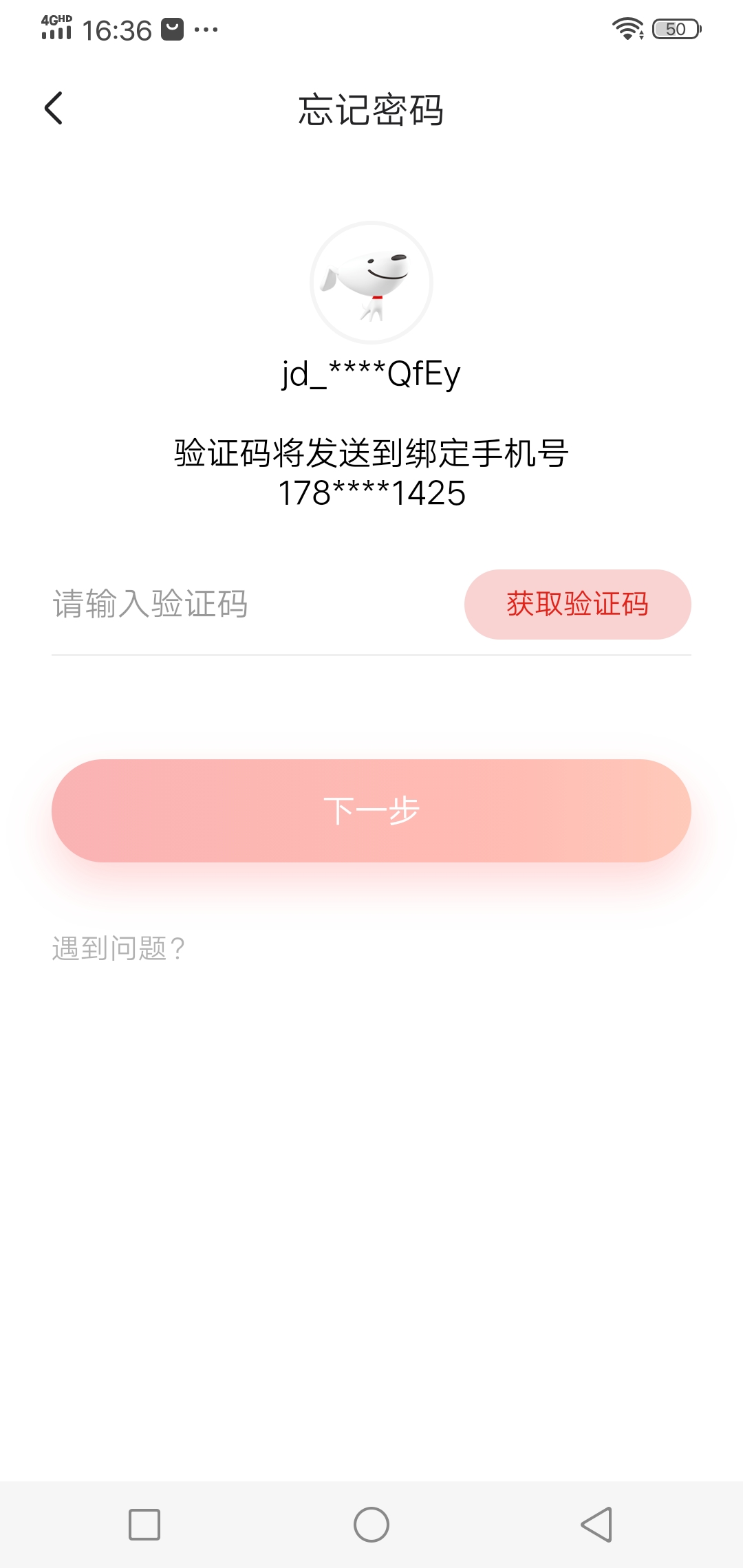Tap the 下一步 button
The image size is (743, 1568).
(371, 811)
